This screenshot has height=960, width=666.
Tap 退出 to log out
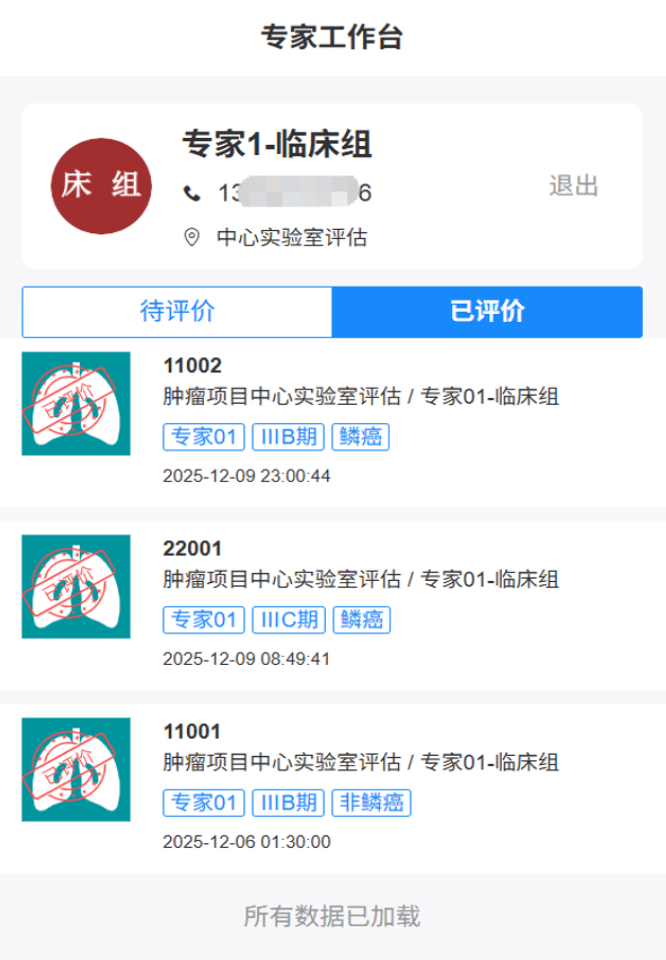pos(574,186)
